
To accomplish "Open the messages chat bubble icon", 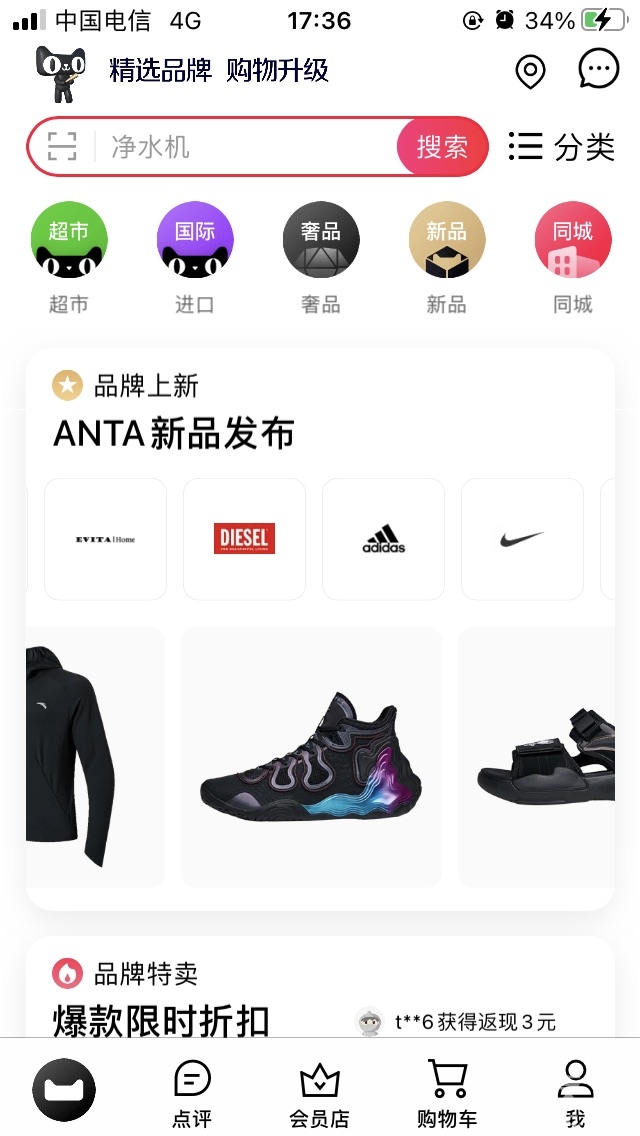I will [x=599, y=70].
